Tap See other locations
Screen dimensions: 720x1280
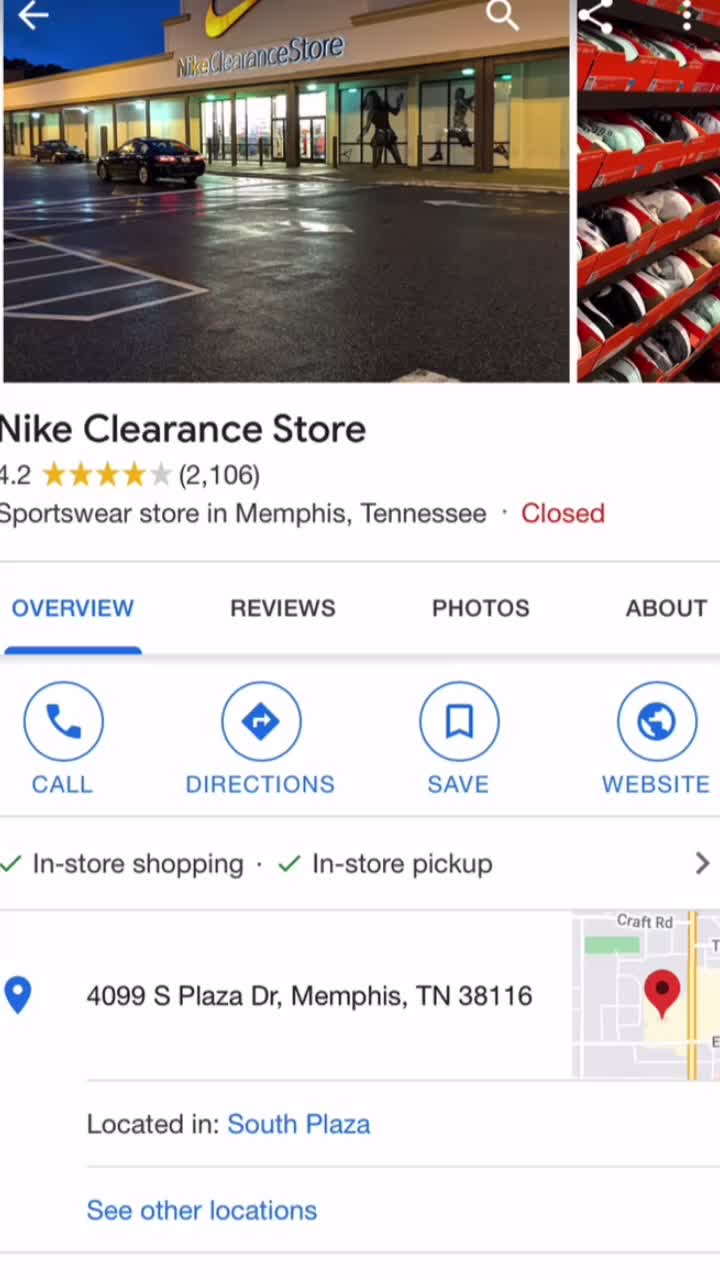pyautogui.click(x=201, y=1210)
